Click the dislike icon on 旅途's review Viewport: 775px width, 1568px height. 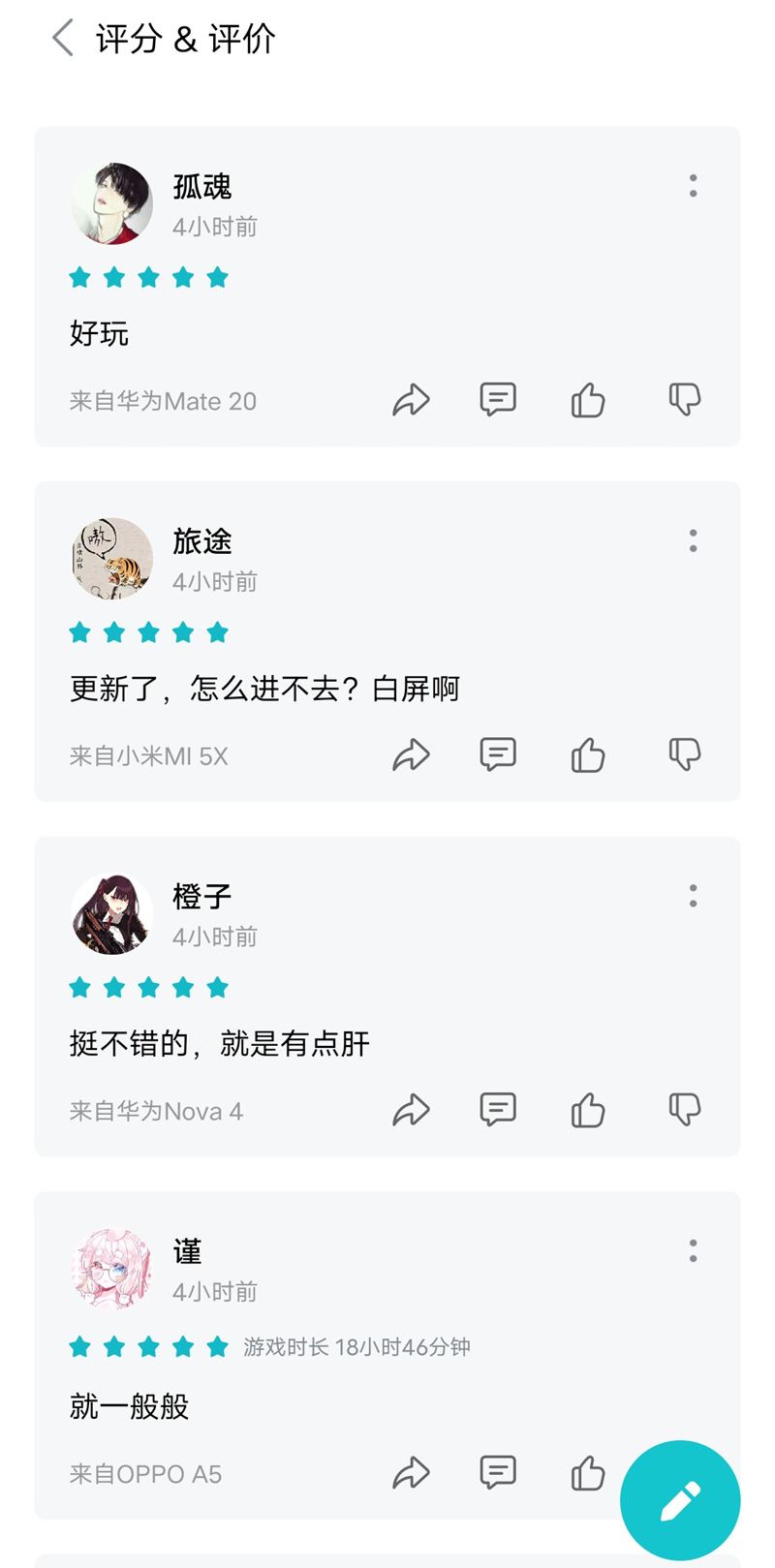(683, 753)
